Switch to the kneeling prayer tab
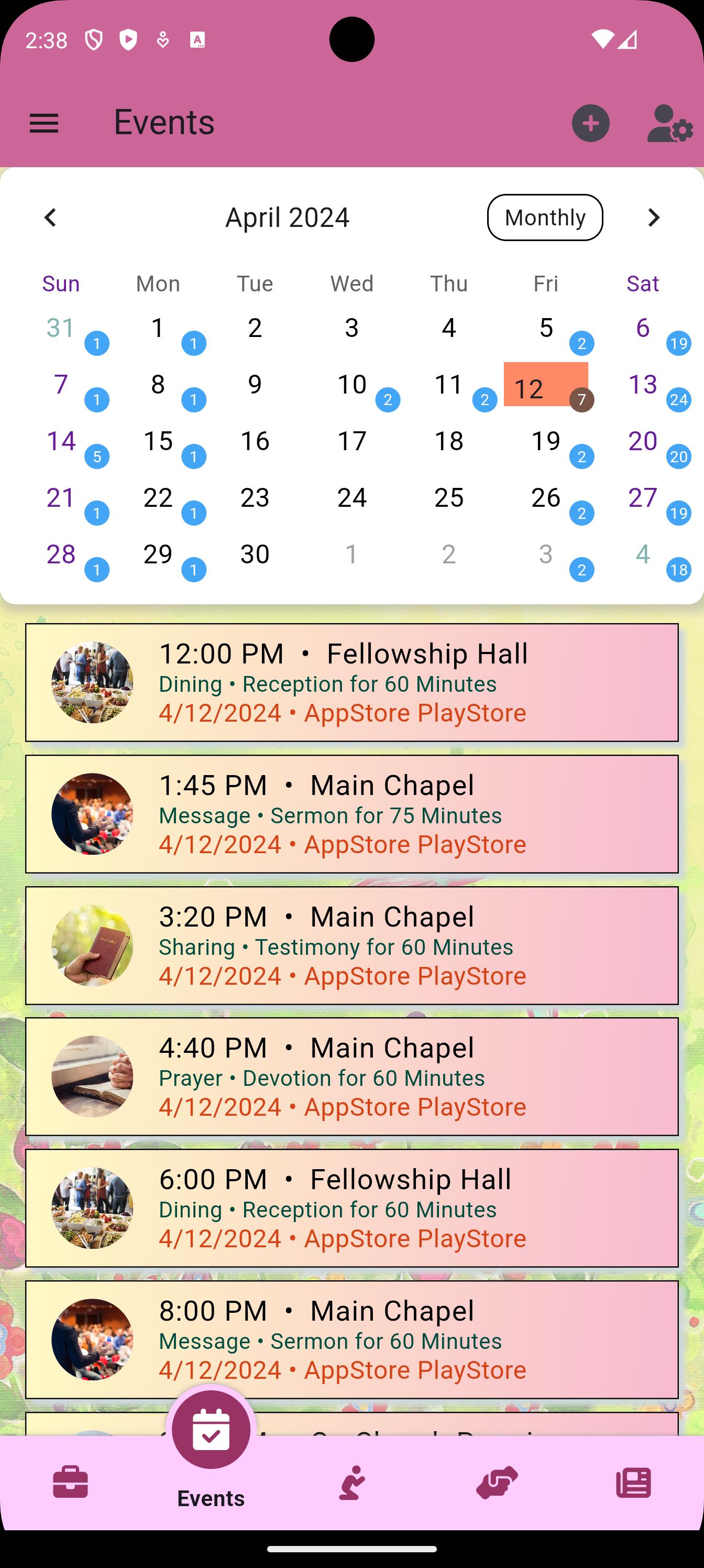The height and width of the screenshot is (1568, 704). [x=351, y=1482]
